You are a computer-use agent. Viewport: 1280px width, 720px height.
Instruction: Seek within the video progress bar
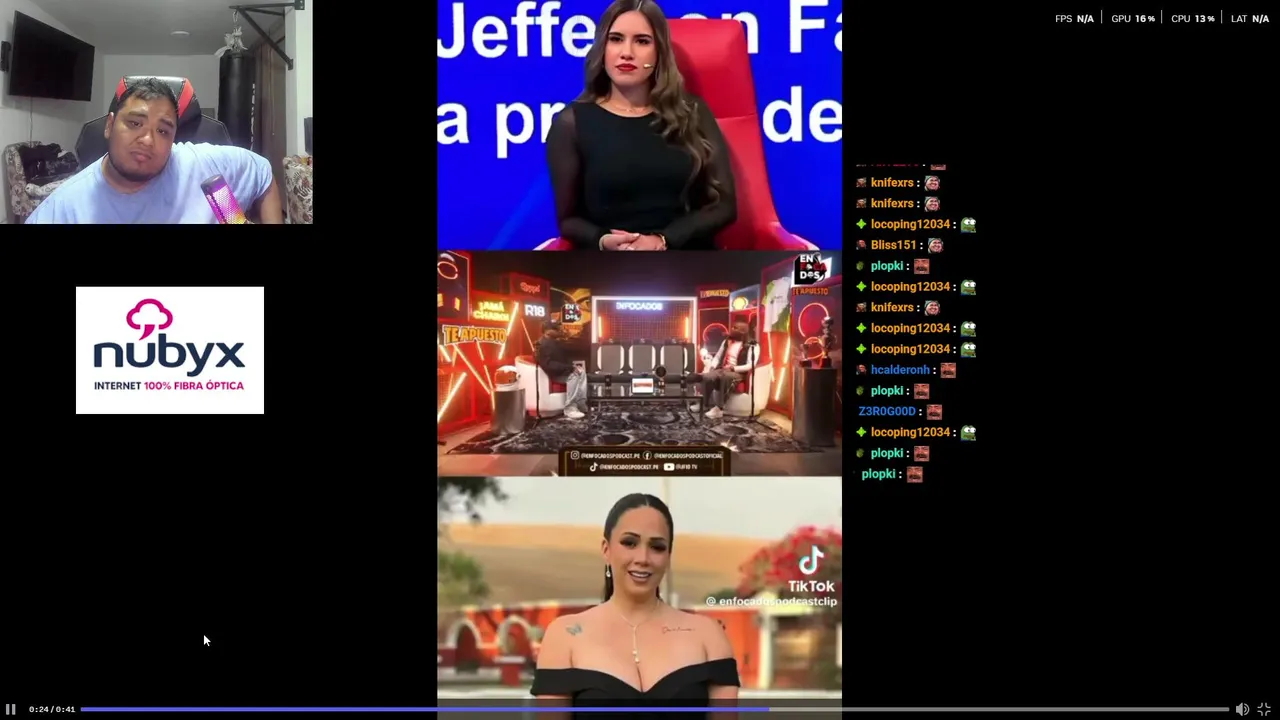(x=655, y=709)
